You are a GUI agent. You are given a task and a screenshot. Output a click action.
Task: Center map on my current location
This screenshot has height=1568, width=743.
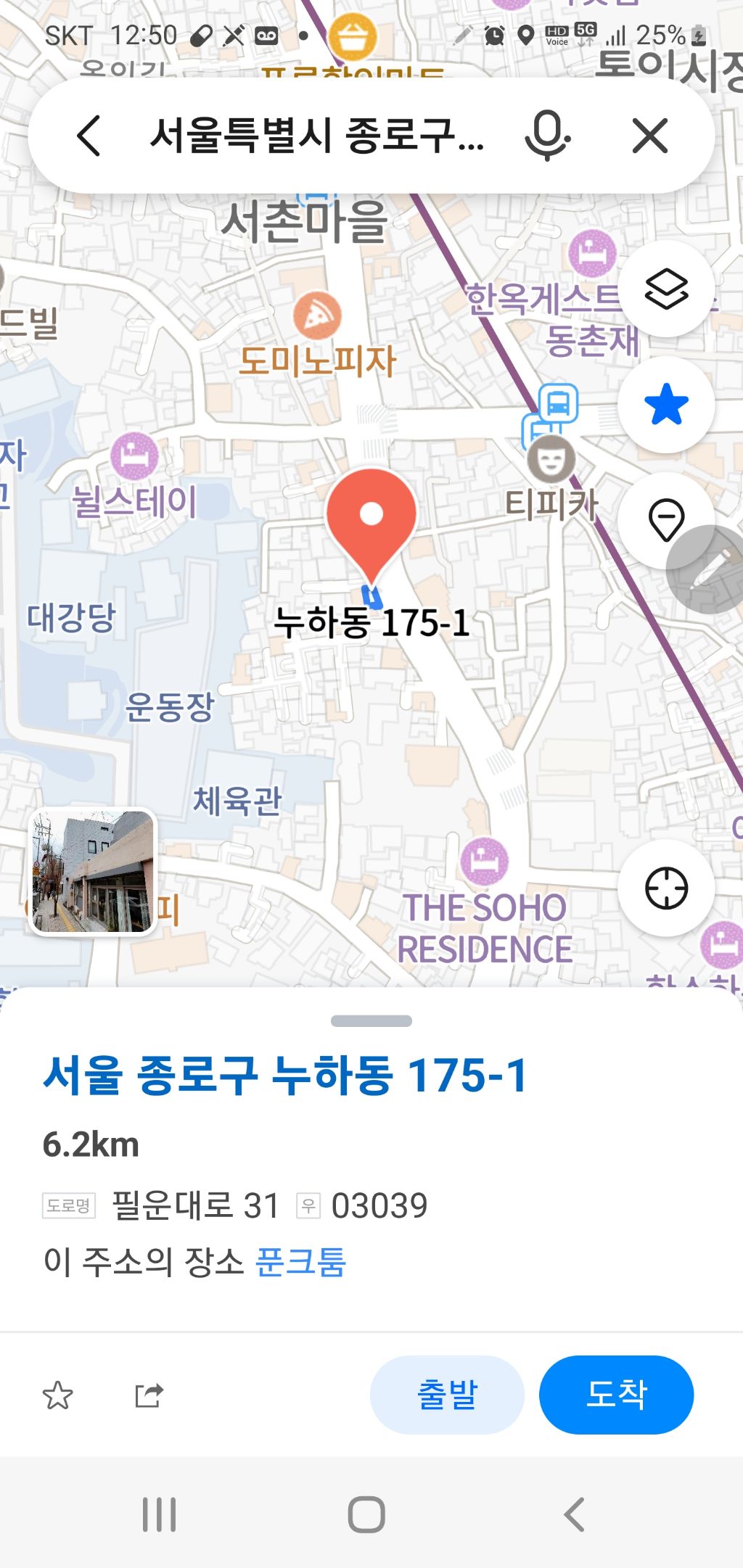tap(666, 888)
